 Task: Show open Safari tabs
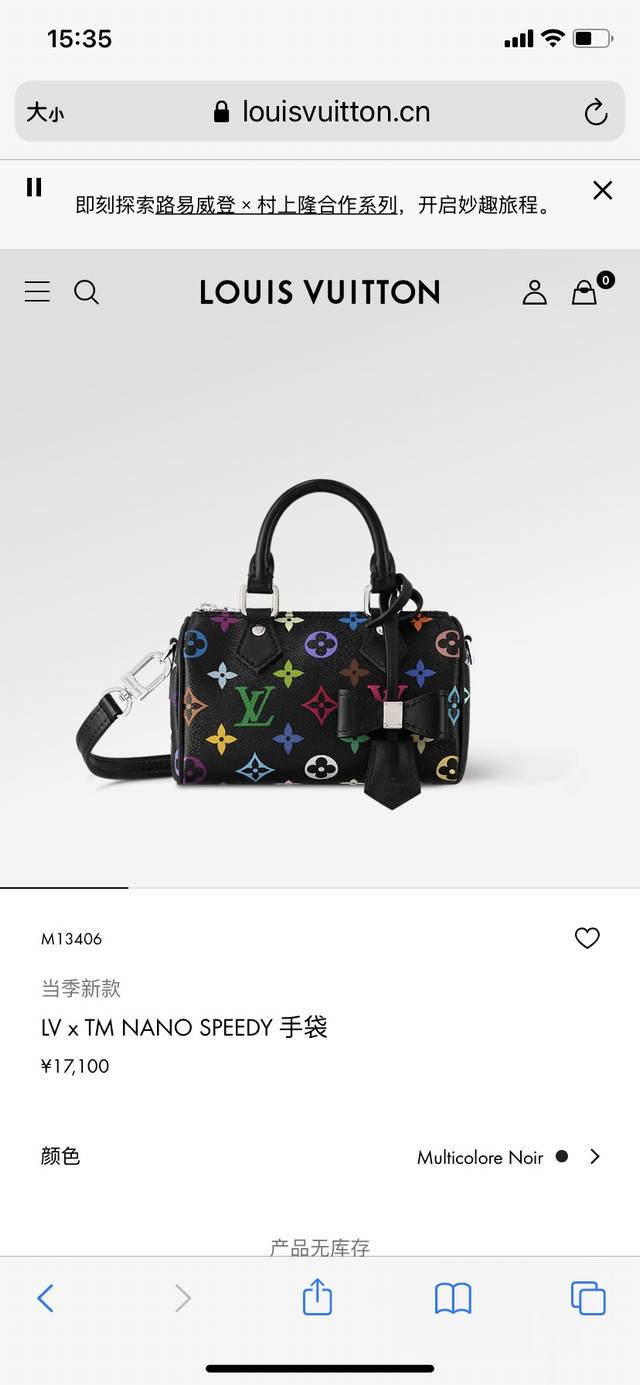click(588, 1298)
